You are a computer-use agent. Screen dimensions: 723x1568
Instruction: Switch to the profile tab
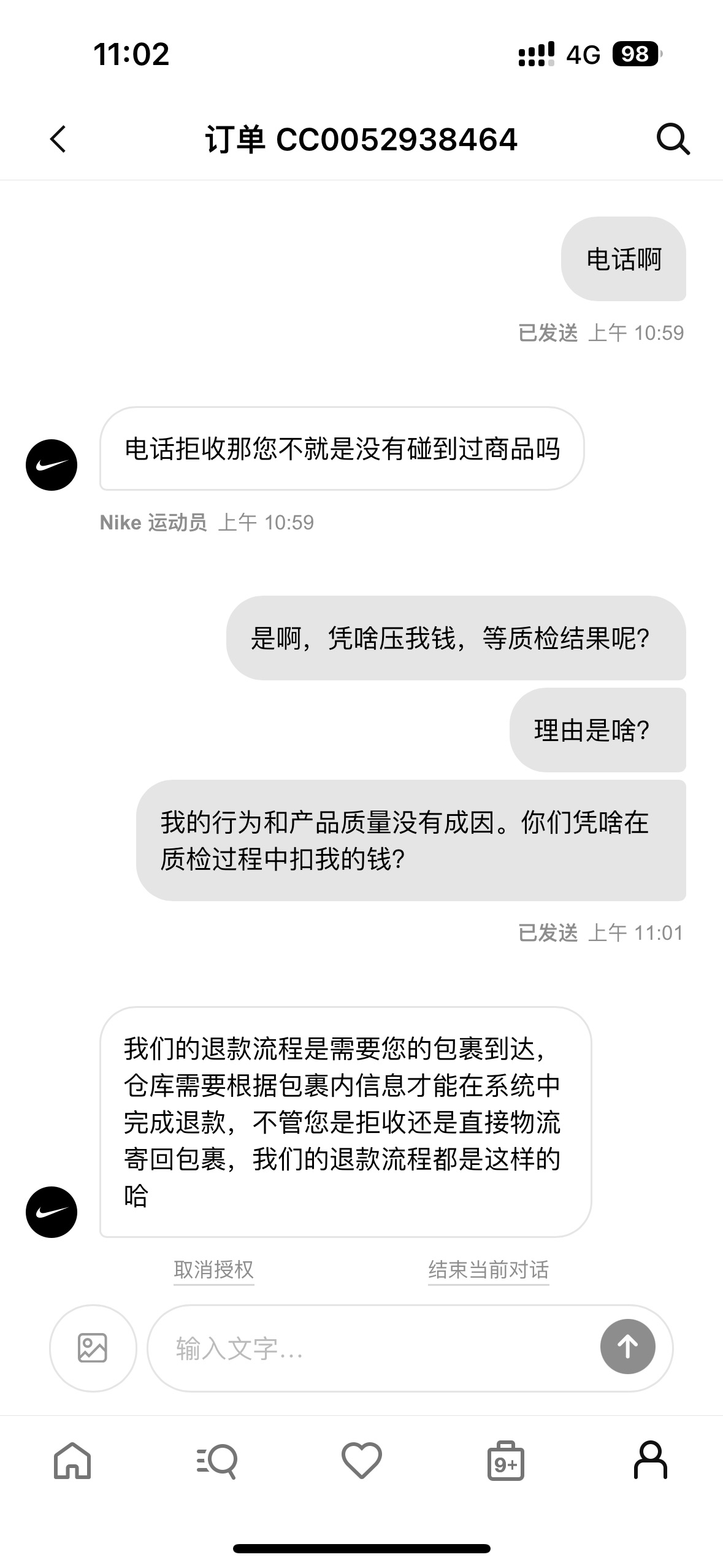(x=650, y=1460)
